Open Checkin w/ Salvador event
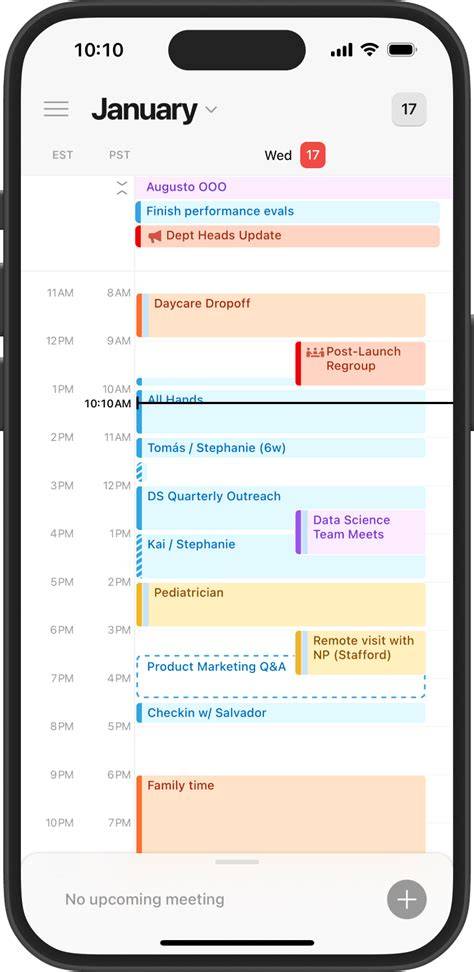This screenshot has width=474, height=972. [281, 713]
